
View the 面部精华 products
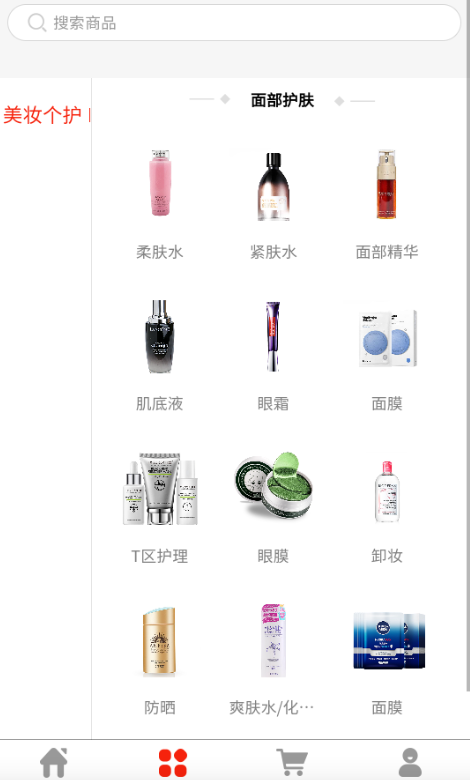point(386,204)
